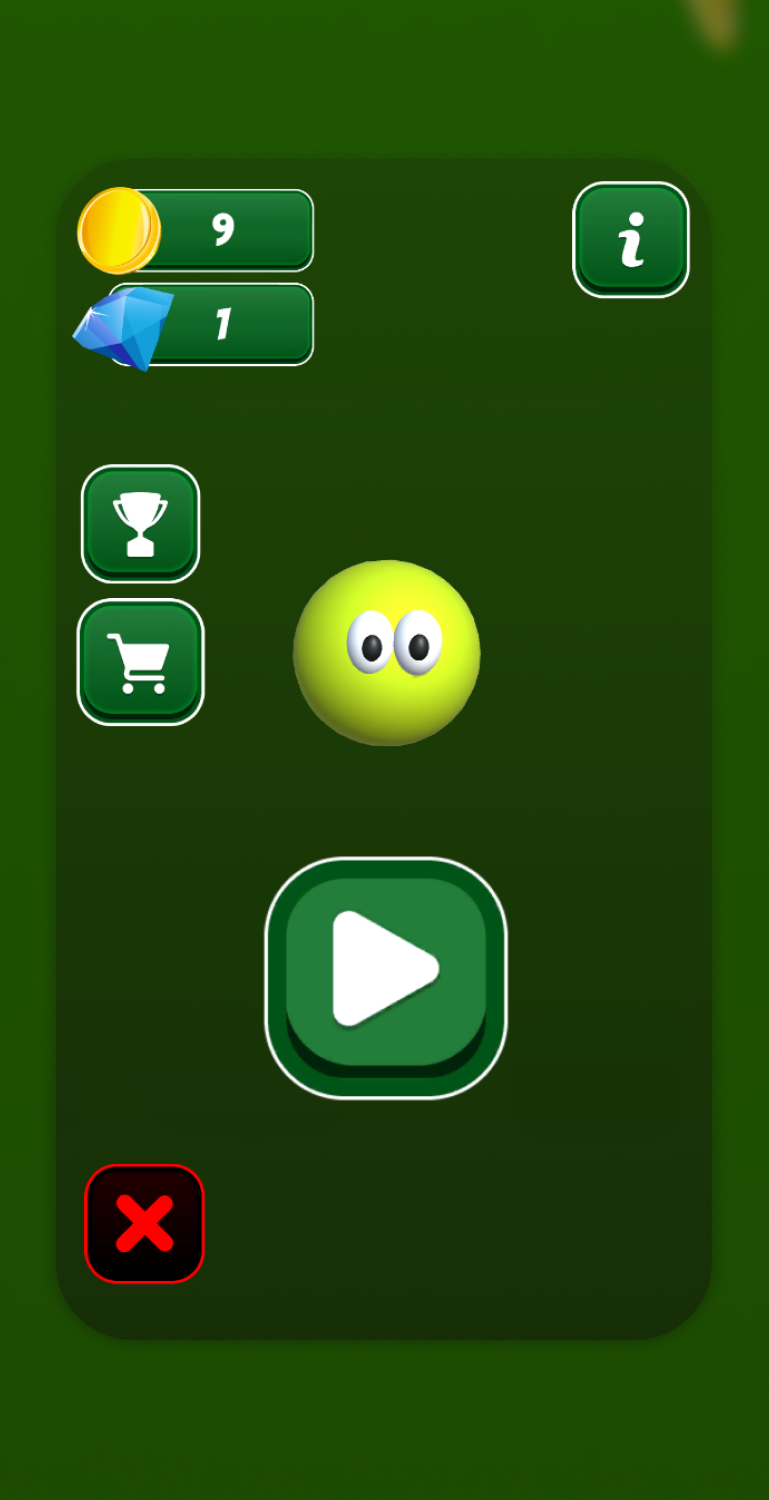Close the menu with the red X
Image resolution: width=769 pixels, height=1500 pixels.
click(x=144, y=1223)
